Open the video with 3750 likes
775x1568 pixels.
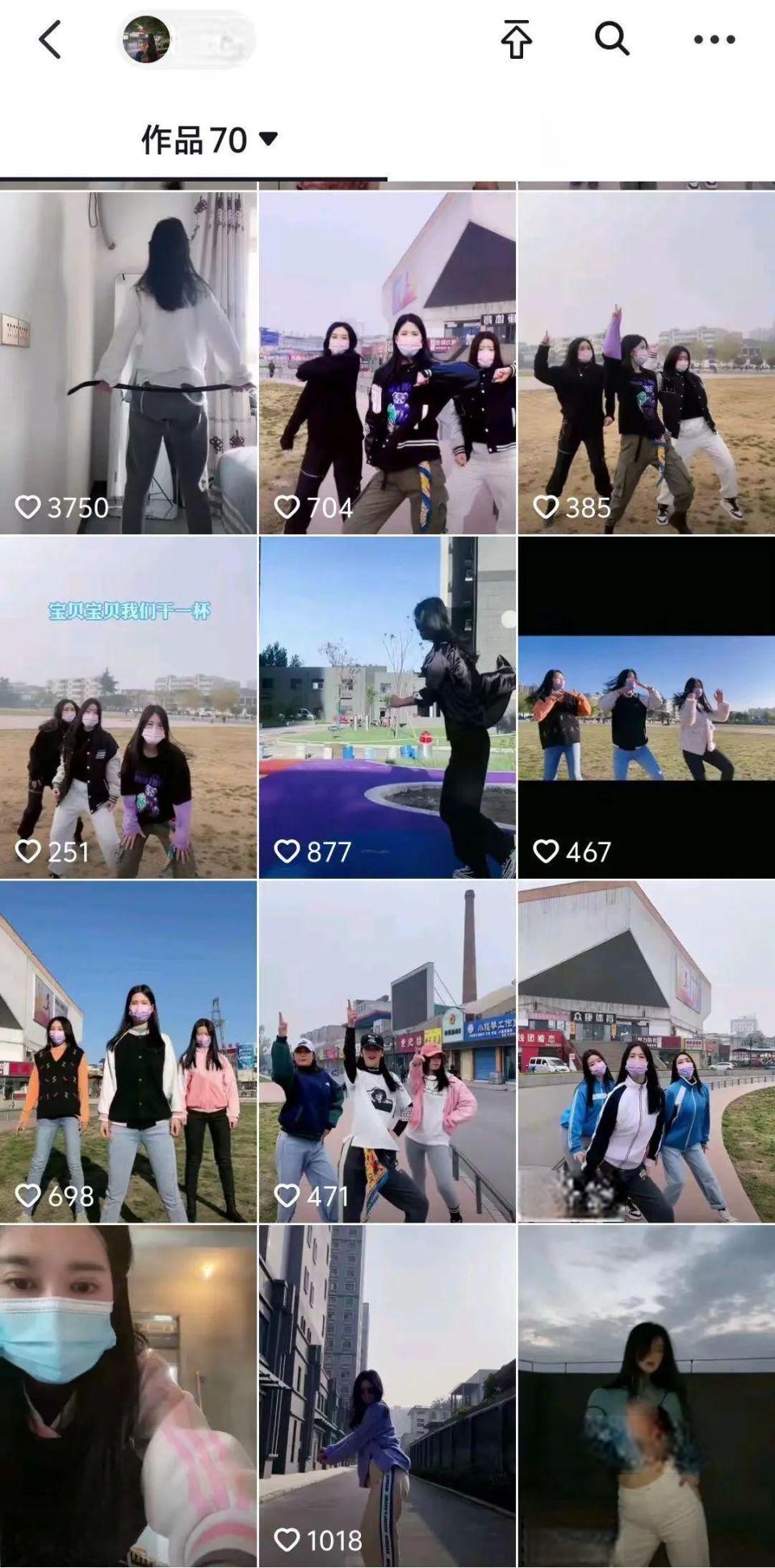(128, 363)
